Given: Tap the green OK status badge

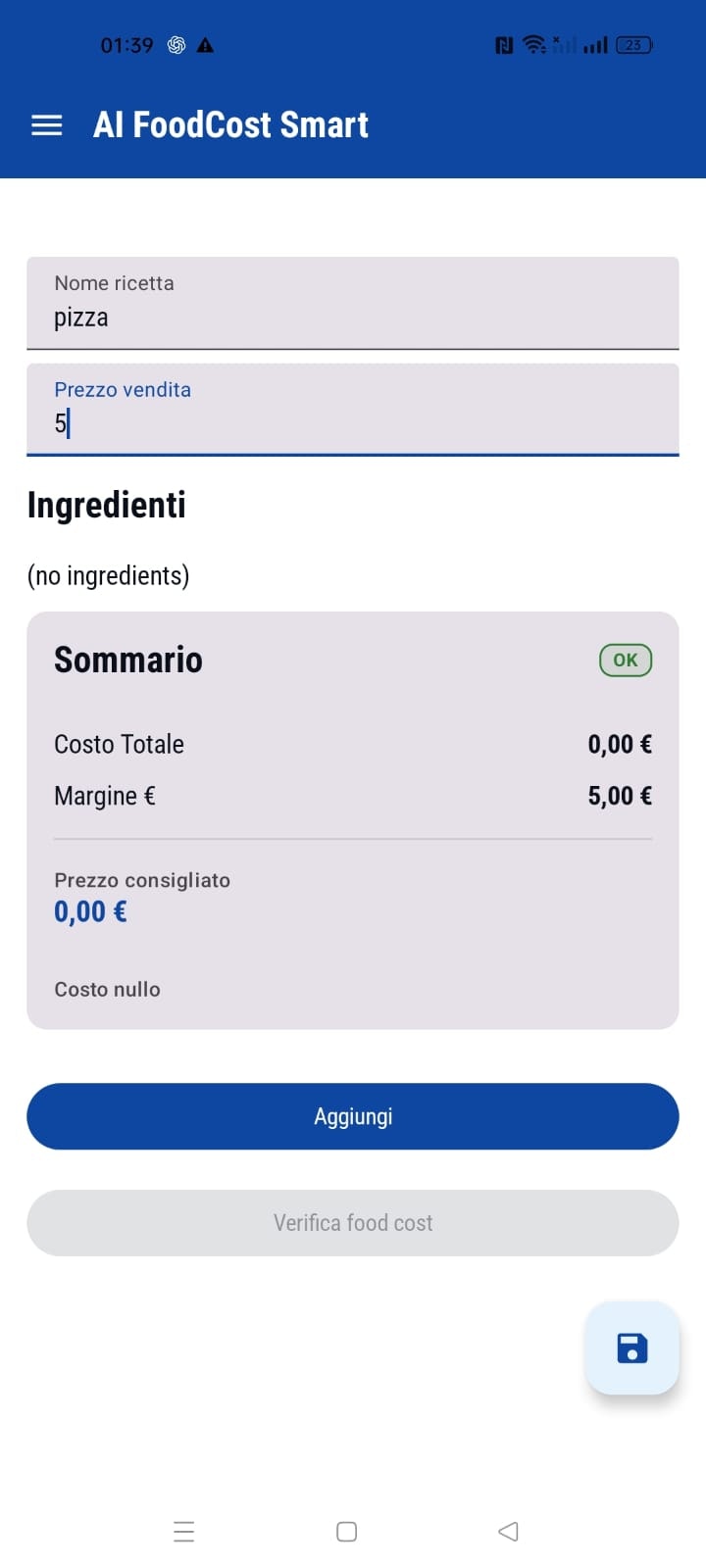Looking at the screenshot, I should (625, 660).
